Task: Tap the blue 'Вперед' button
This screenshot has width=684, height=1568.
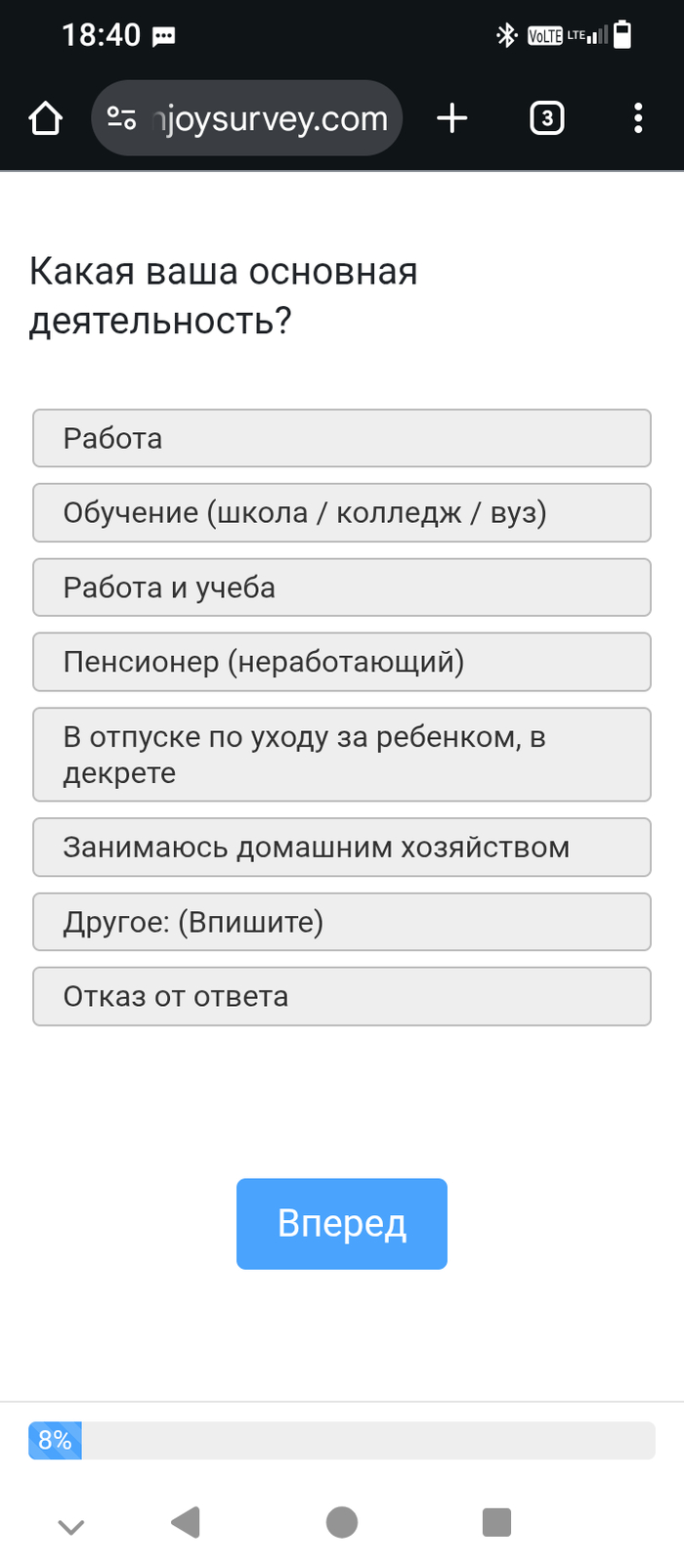Action: (341, 1223)
